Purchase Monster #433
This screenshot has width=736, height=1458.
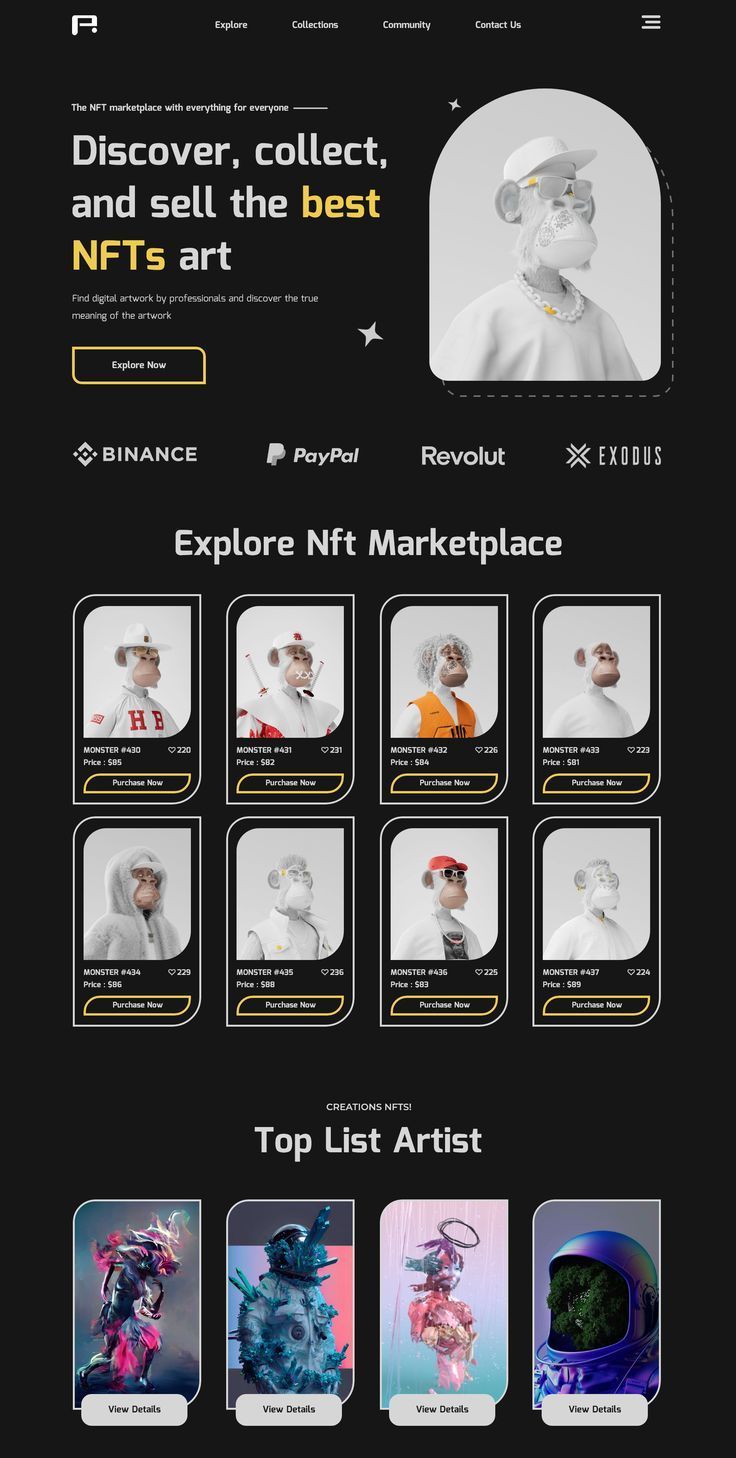[596, 783]
